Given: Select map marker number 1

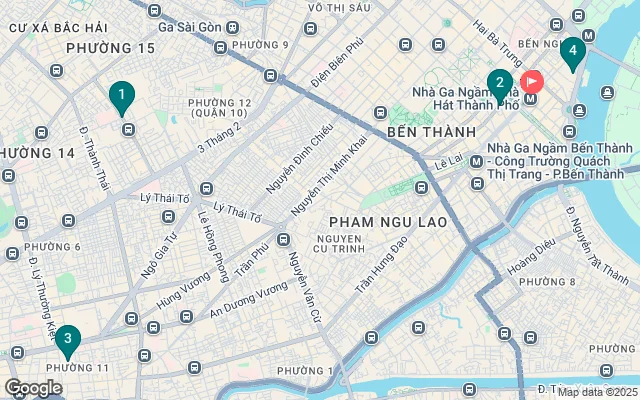Looking at the screenshot, I should (121, 97).
